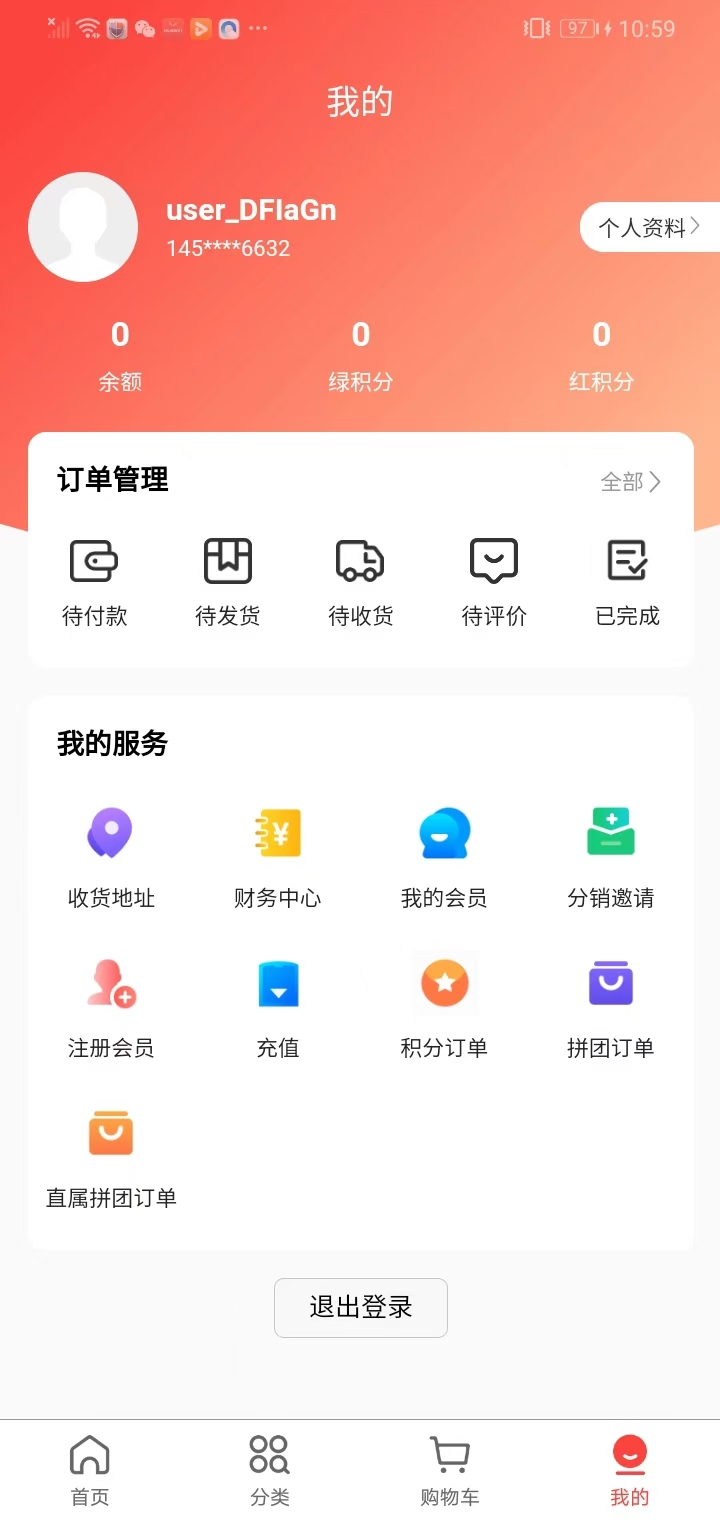Switch to 购物车 cart tab
Image resolution: width=720 pixels, height=1520 pixels.
coord(449,1468)
